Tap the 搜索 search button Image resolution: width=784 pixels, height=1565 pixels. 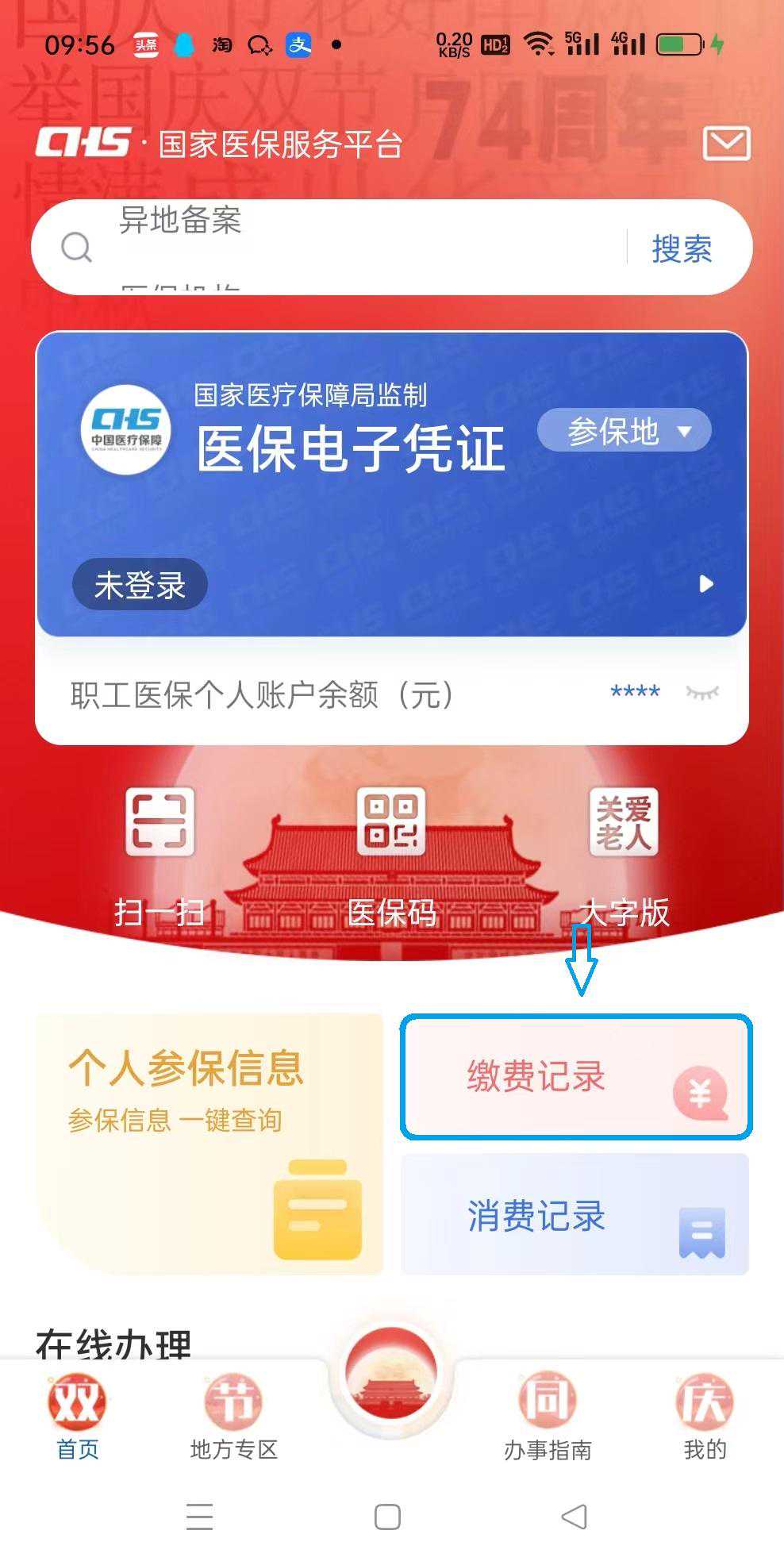682,248
